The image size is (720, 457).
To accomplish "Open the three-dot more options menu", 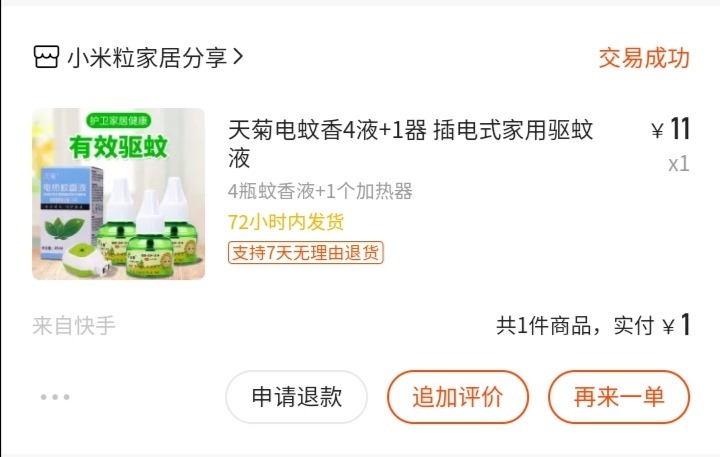I will (55, 397).
